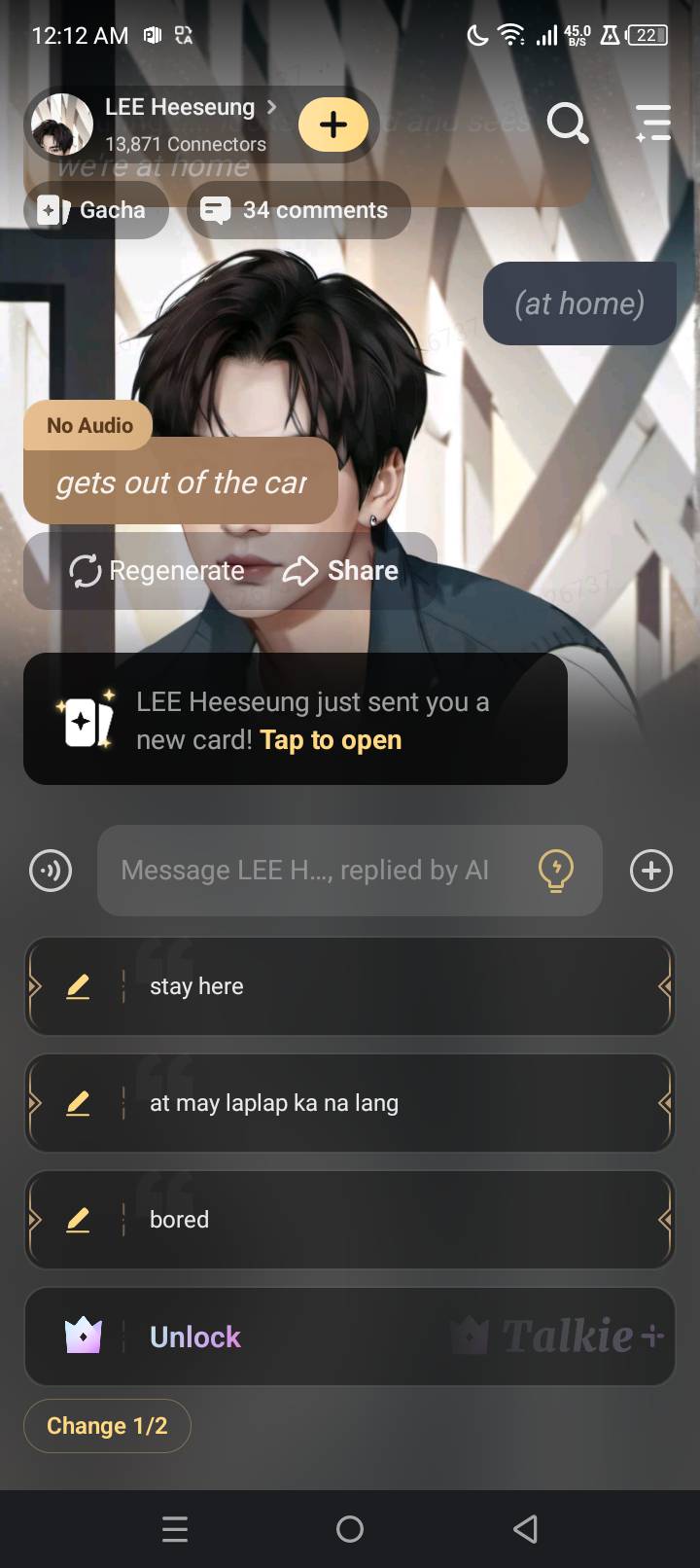Unlock Talkie+ suggestion
The height and width of the screenshot is (1568, 700).
348,1336
